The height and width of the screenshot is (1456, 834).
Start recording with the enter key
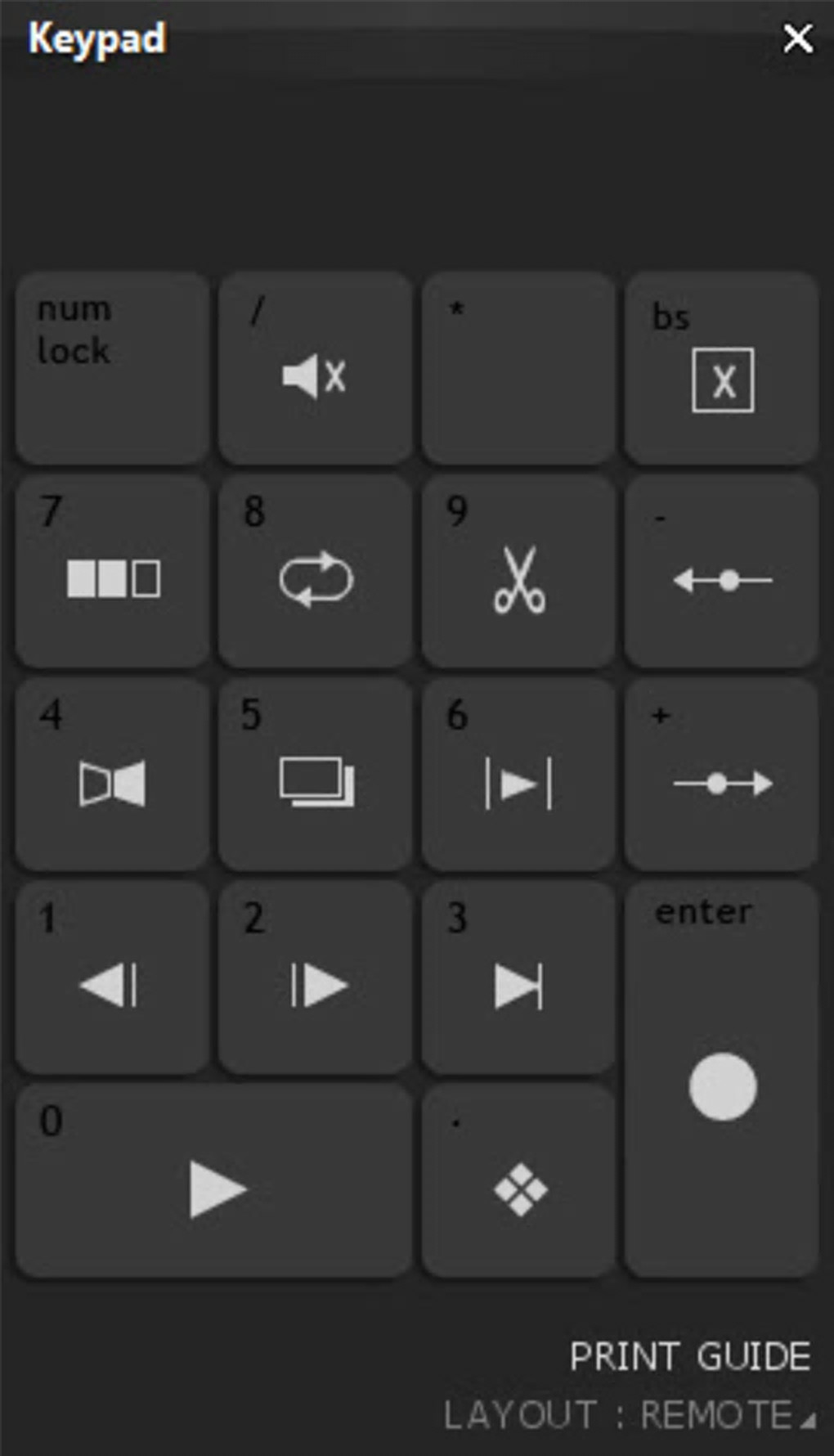click(x=722, y=1080)
